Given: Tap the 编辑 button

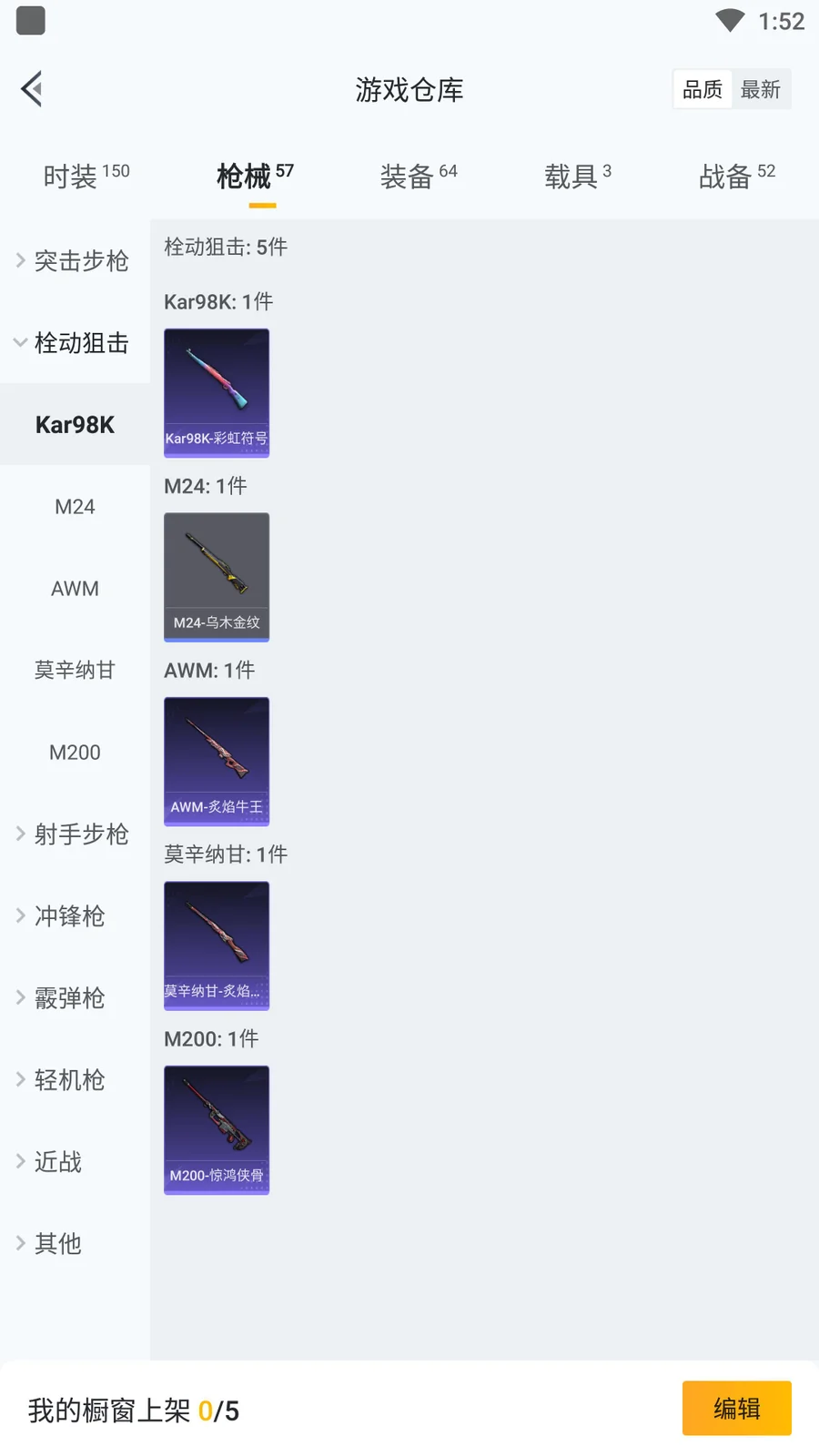Looking at the screenshot, I should (x=736, y=1409).
